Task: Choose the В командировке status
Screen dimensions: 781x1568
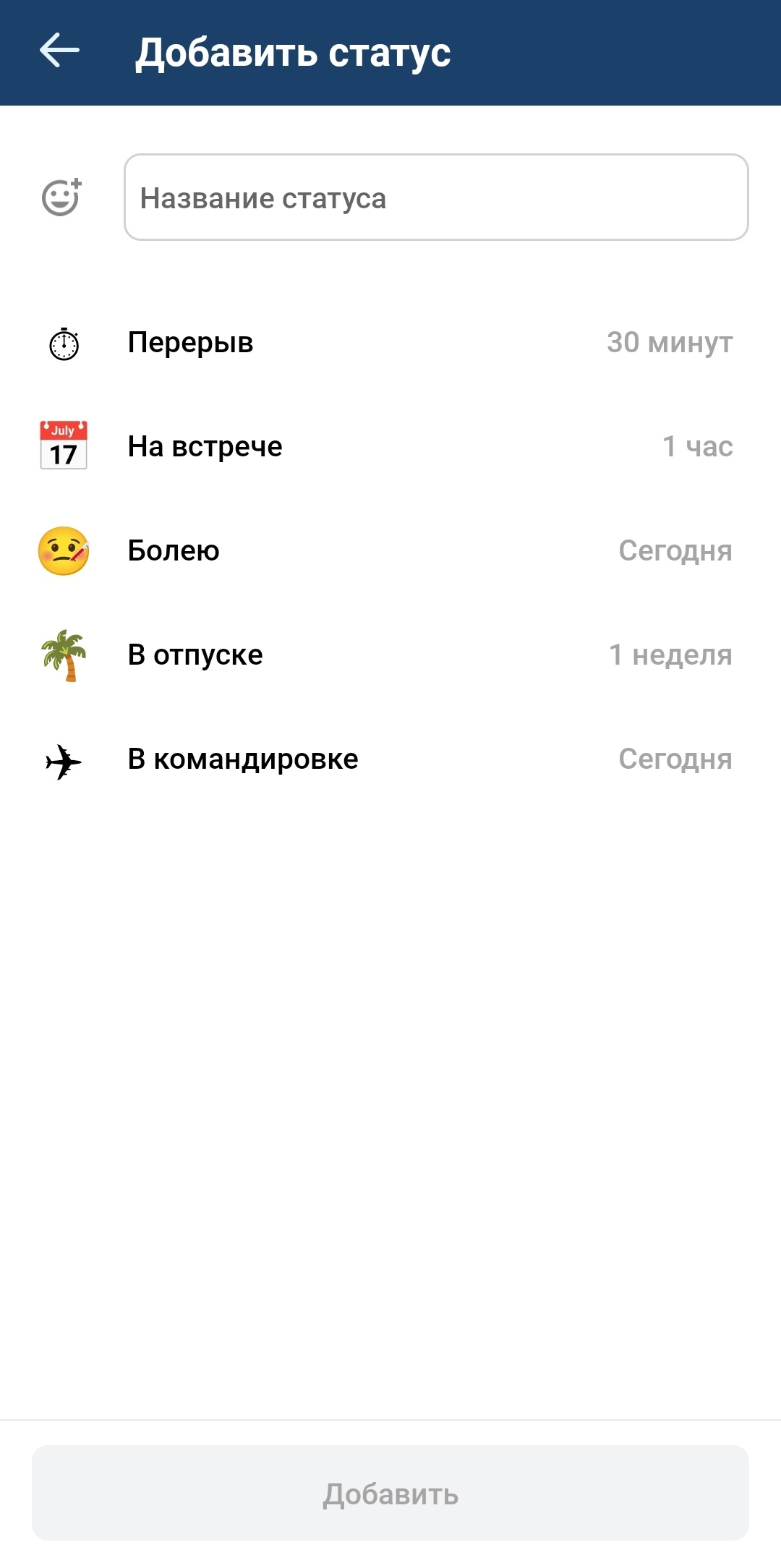Action: click(x=390, y=759)
